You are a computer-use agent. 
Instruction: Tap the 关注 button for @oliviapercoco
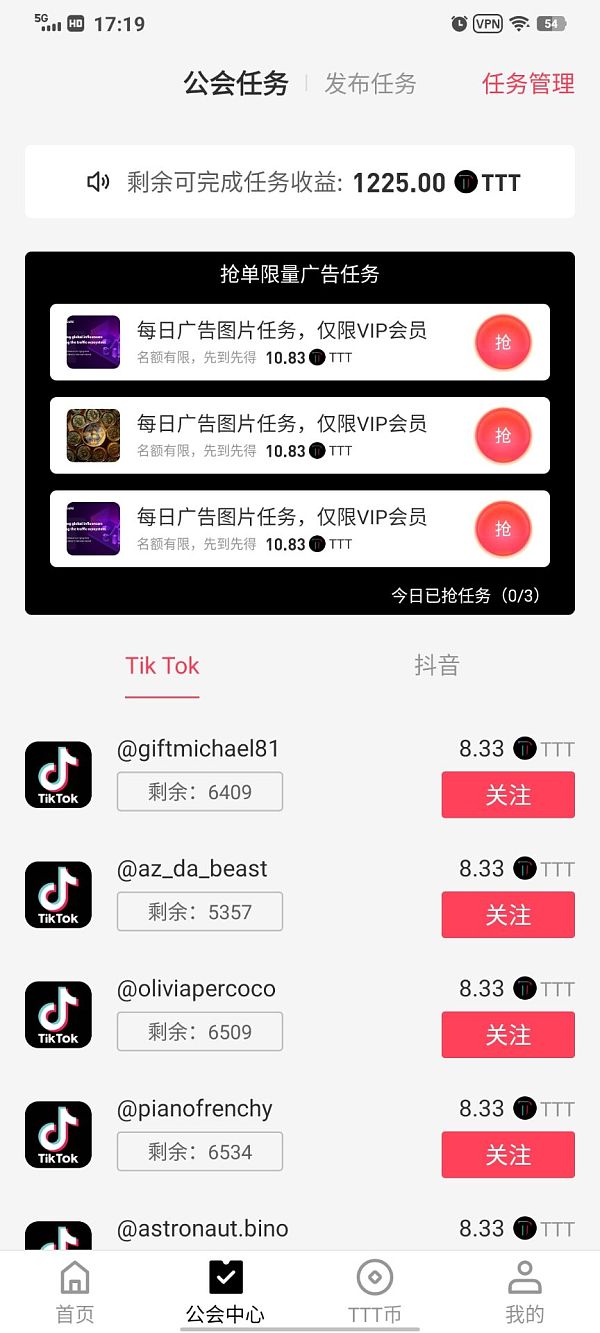click(508, 1035)
